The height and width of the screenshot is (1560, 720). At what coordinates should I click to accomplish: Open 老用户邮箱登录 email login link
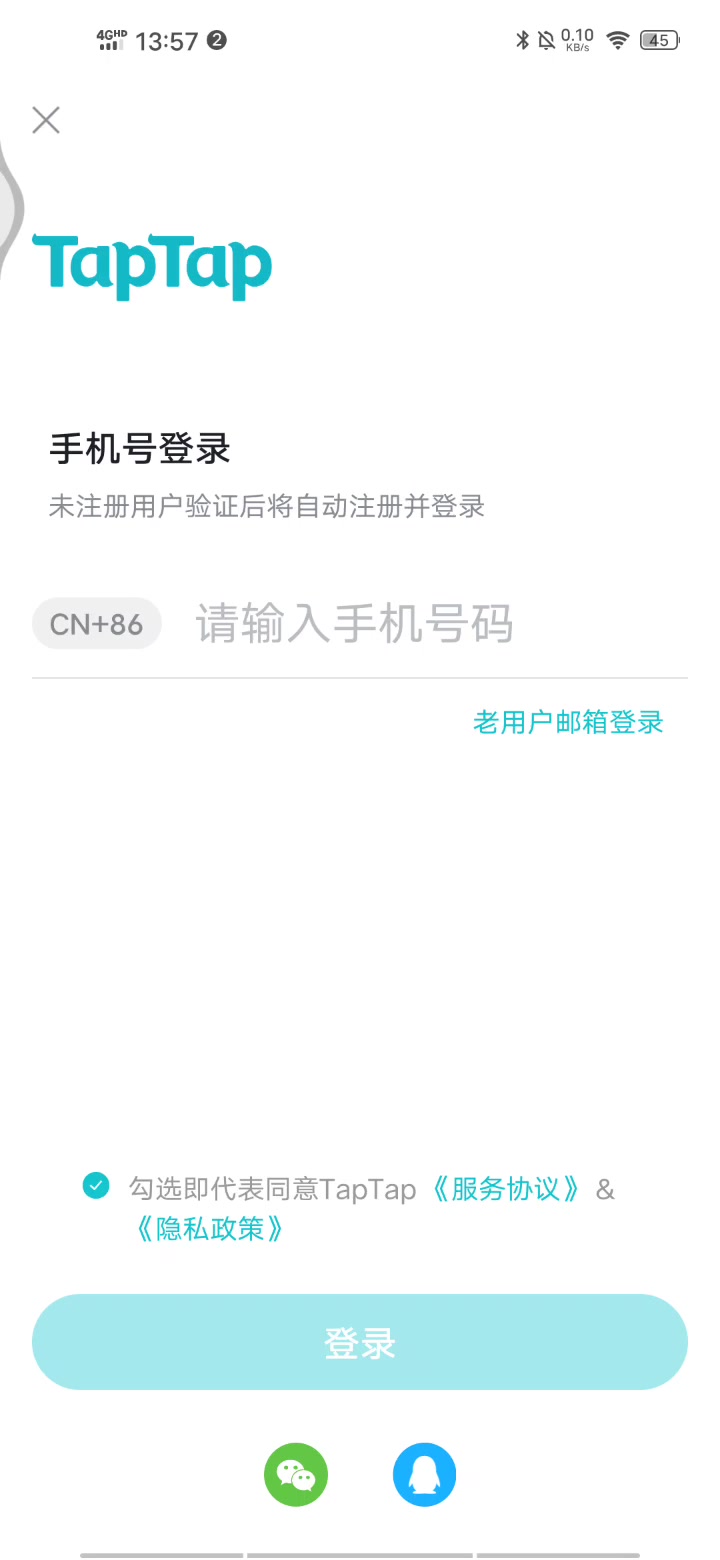point(568,722)
